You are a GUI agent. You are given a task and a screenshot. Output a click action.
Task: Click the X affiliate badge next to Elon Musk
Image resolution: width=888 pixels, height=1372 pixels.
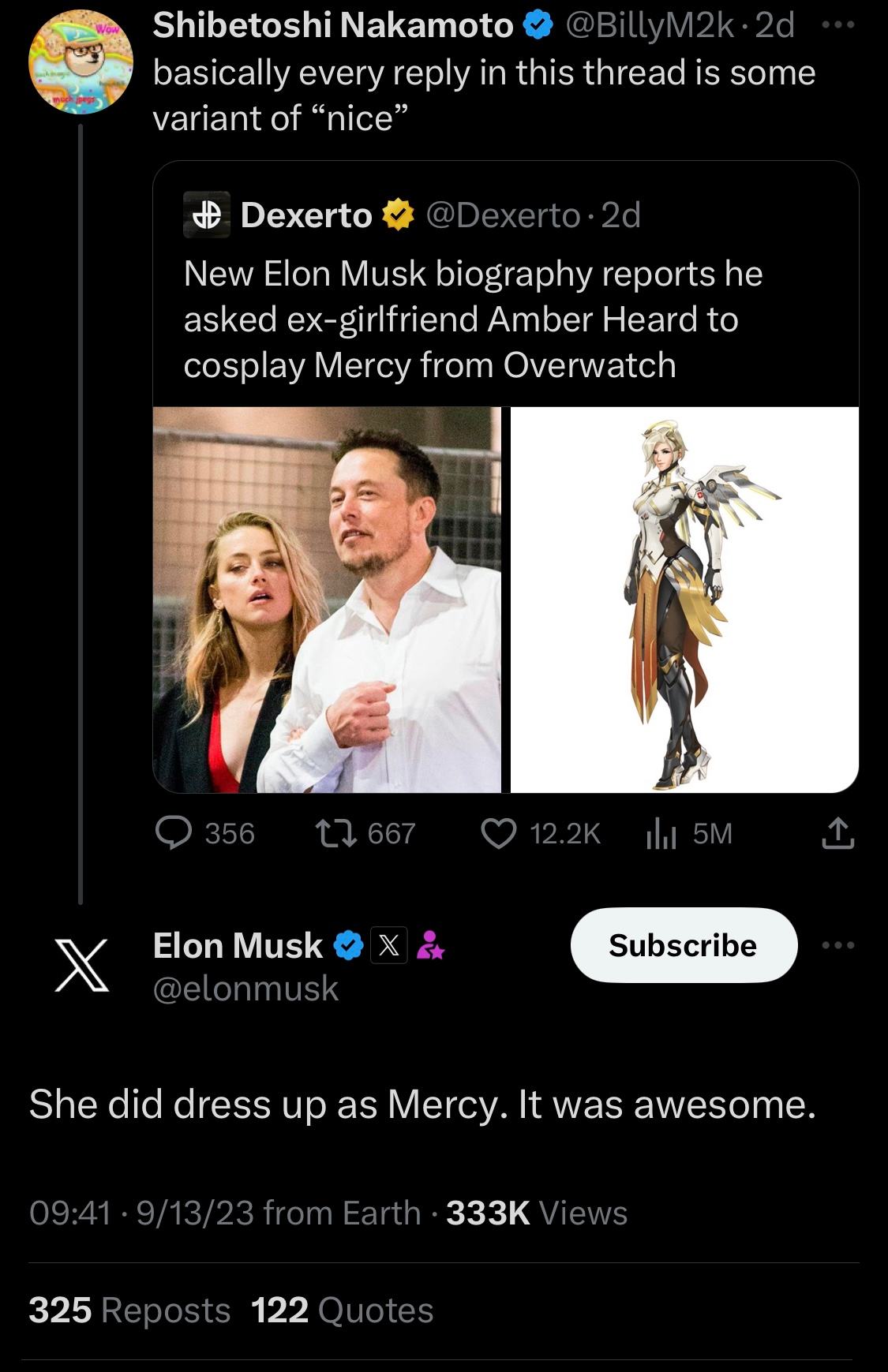[388, 944]
